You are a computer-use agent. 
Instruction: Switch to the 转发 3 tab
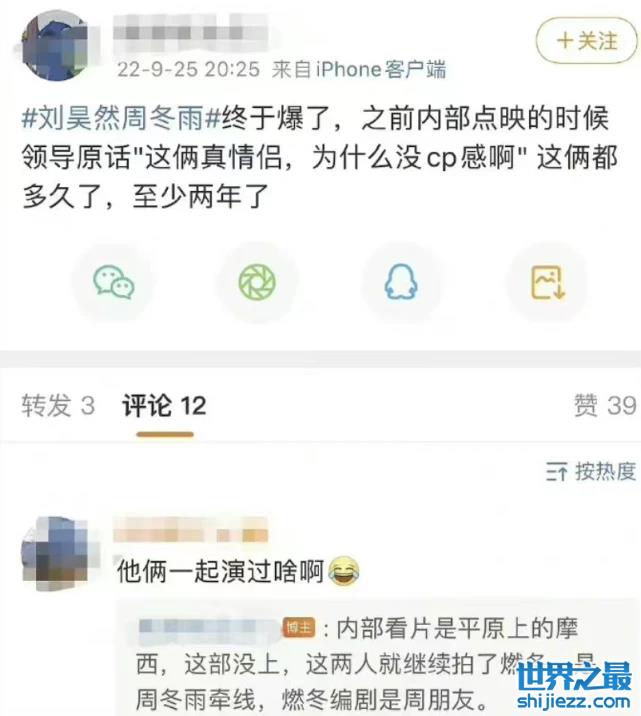pyautogui.click(x=58, y=405)
